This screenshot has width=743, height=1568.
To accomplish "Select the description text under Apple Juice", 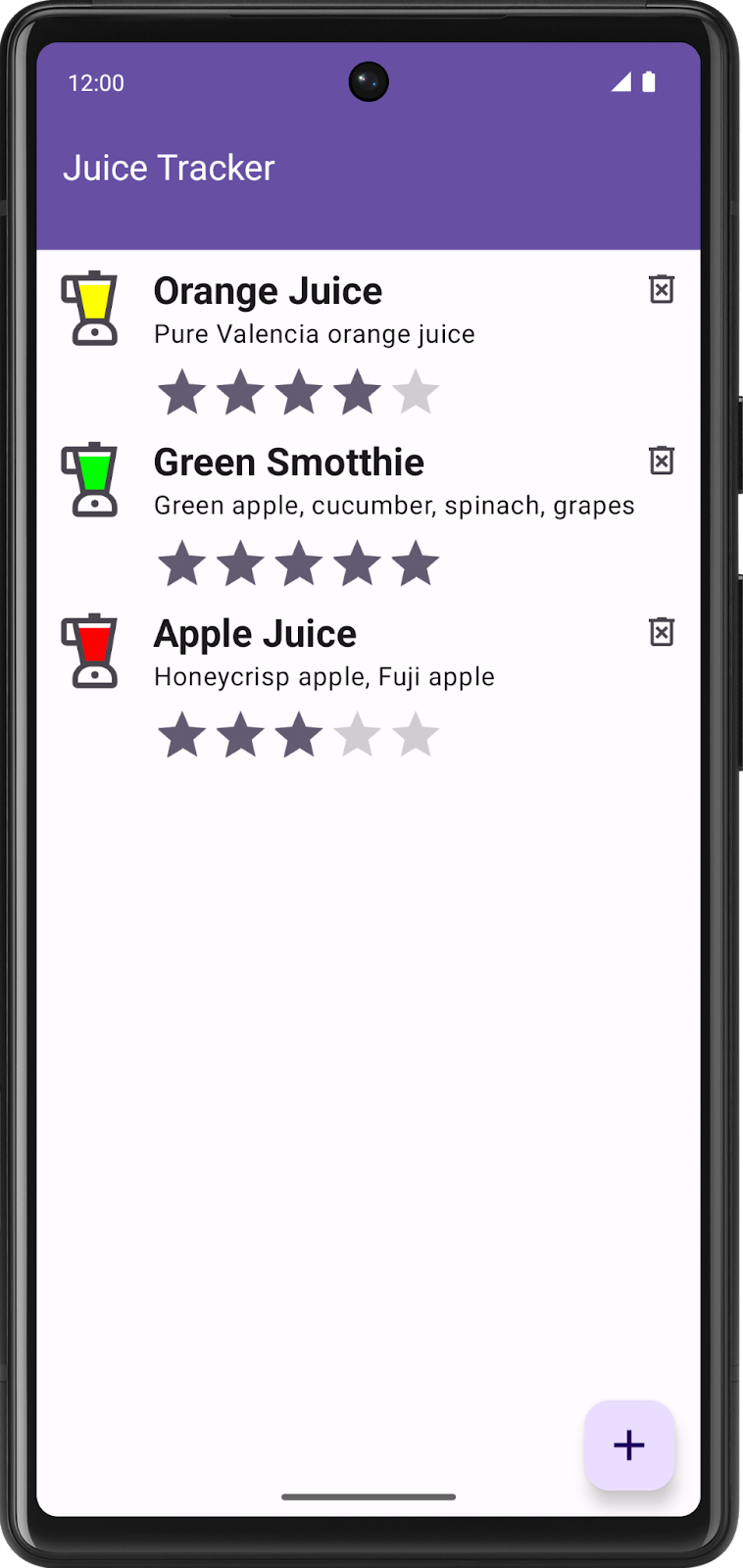I will tap(323, 676).
